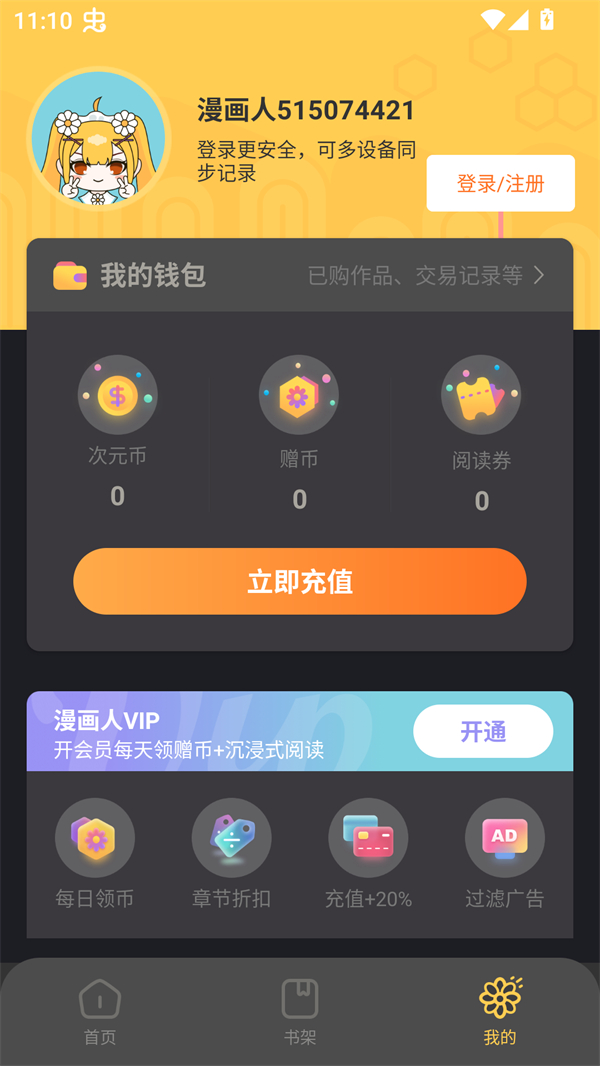Tap the 登录/注册 button

coord(500,183)
